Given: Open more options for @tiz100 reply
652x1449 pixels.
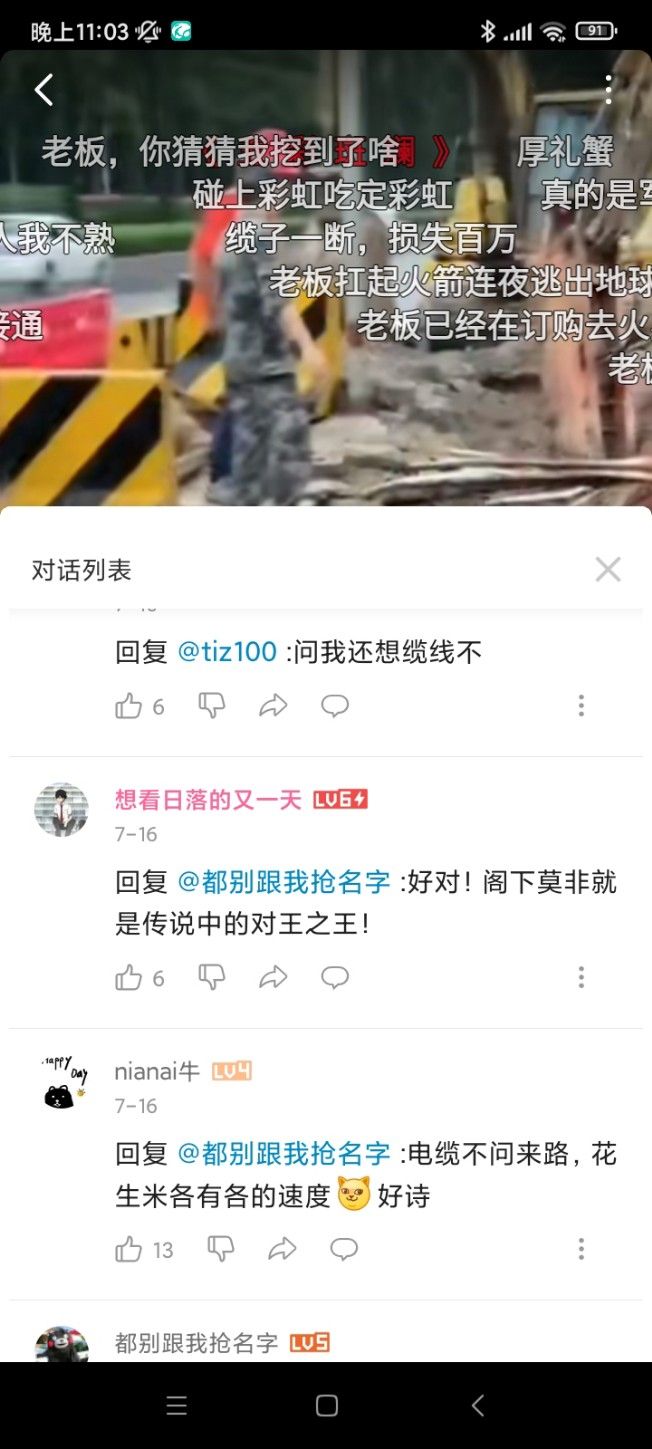Looking at the screenshot, I should (581, 706).
